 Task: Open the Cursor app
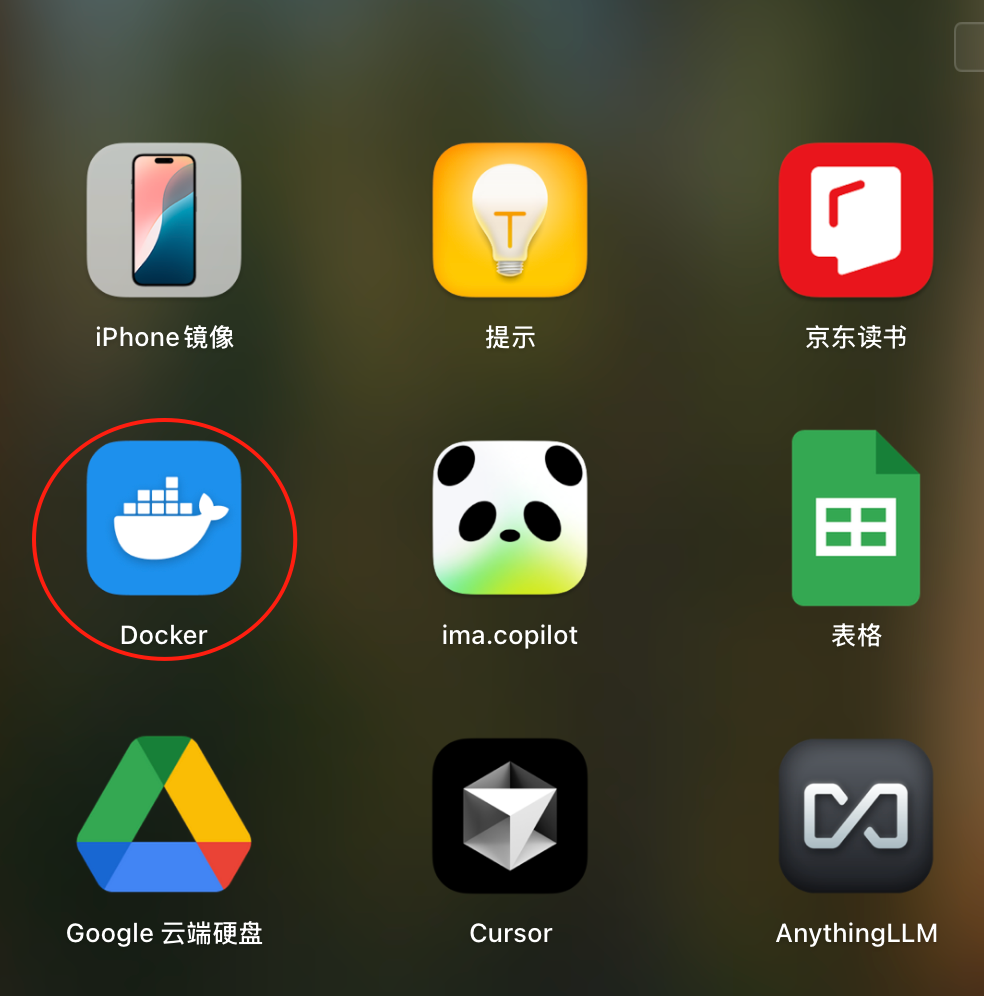pyautogui.click(x=510, y=814)
